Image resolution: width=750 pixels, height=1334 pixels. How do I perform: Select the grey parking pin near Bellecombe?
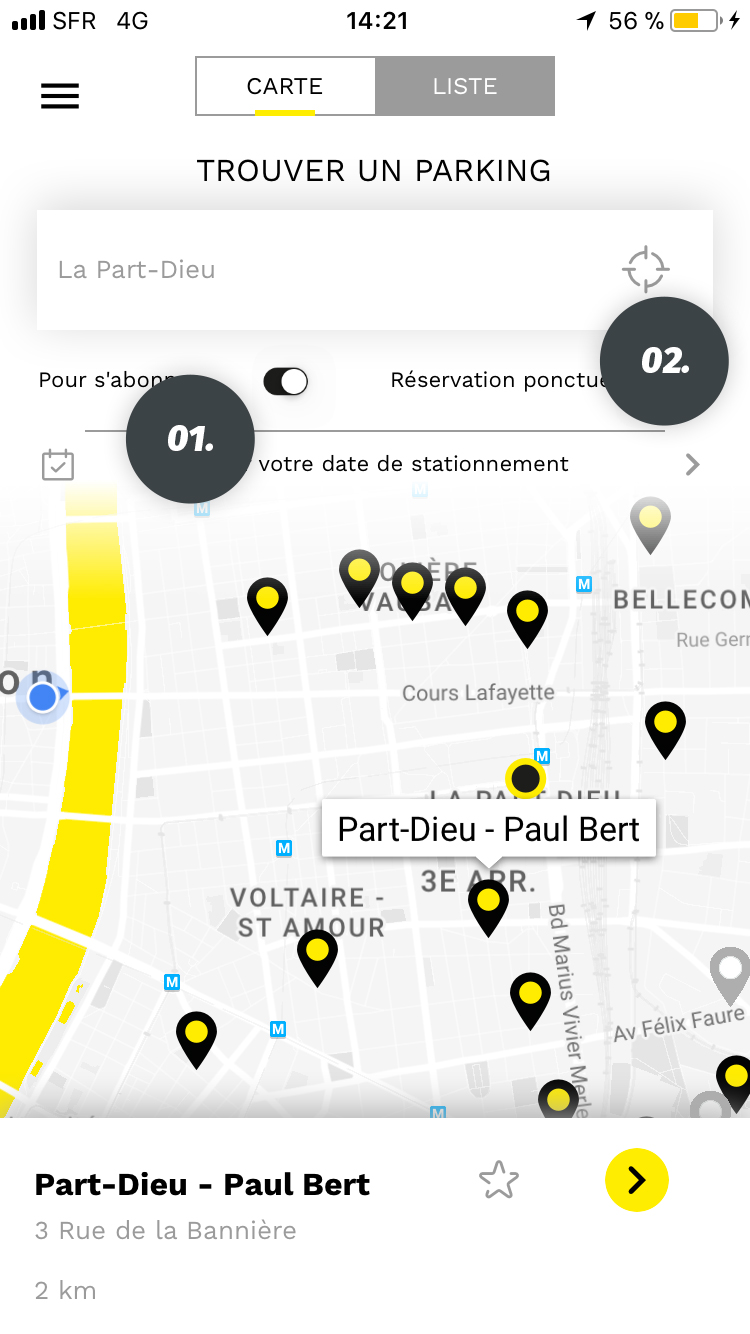click(650, 524)
